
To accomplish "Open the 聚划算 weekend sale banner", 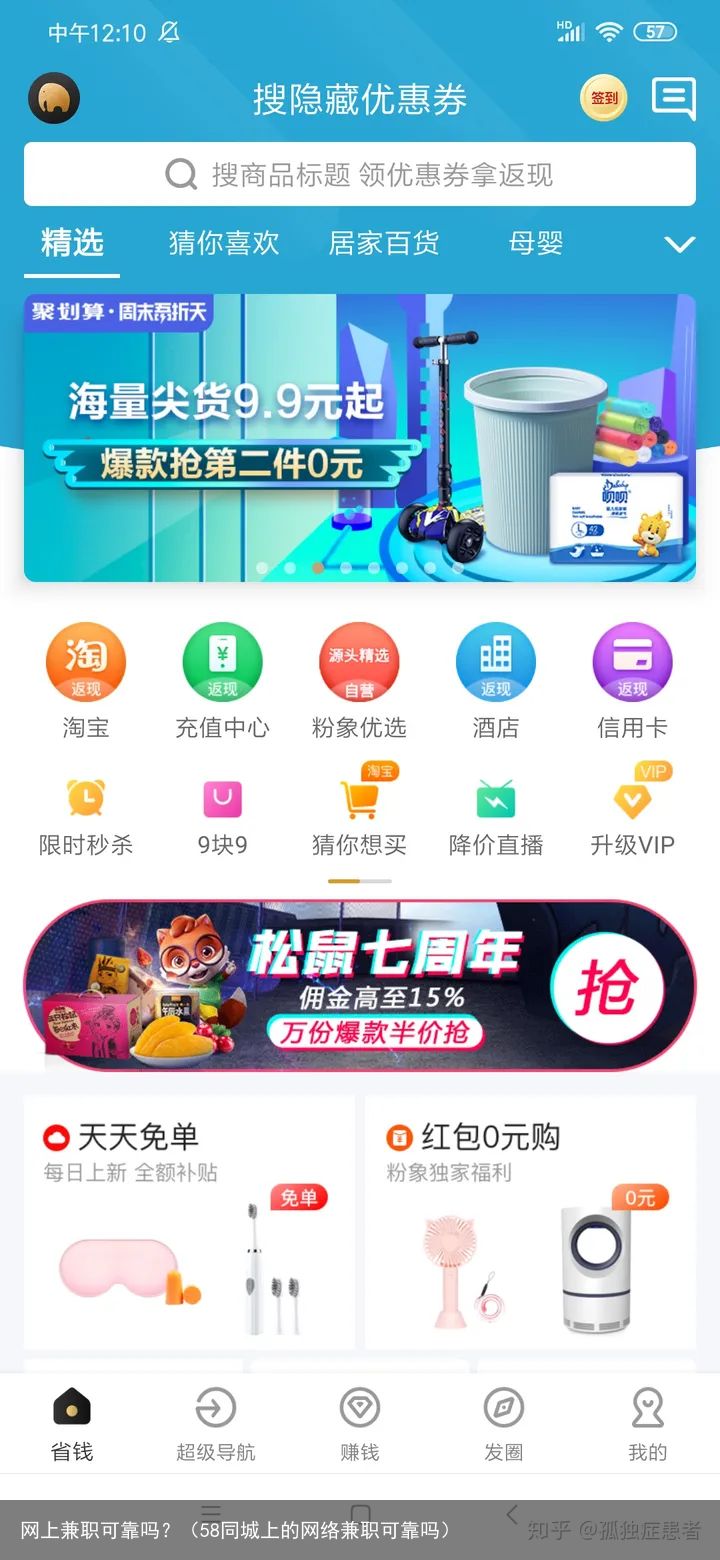I will point(360,437).
